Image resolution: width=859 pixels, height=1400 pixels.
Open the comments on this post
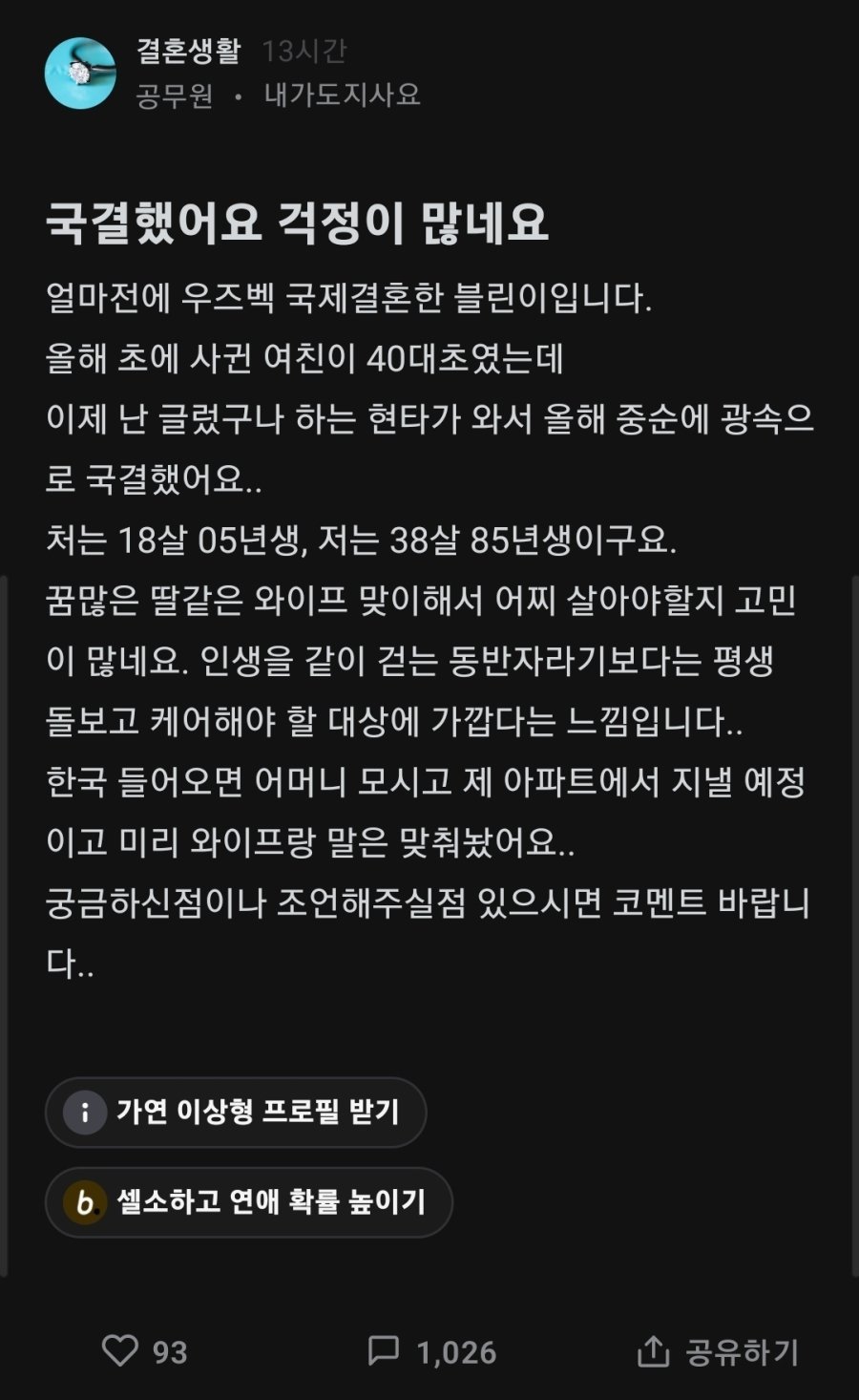point(384,1351)
